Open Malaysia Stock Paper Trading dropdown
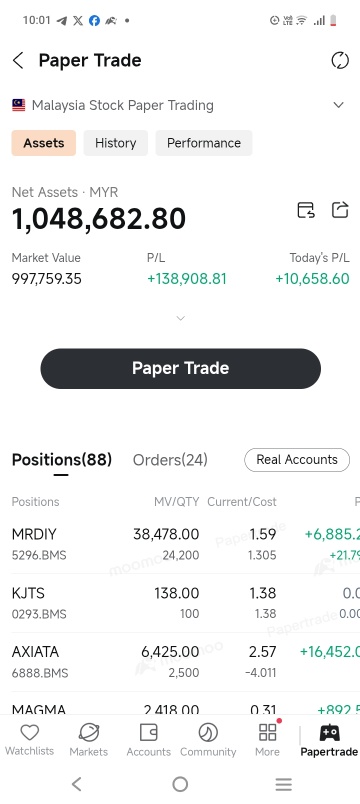 click(180, 105)
